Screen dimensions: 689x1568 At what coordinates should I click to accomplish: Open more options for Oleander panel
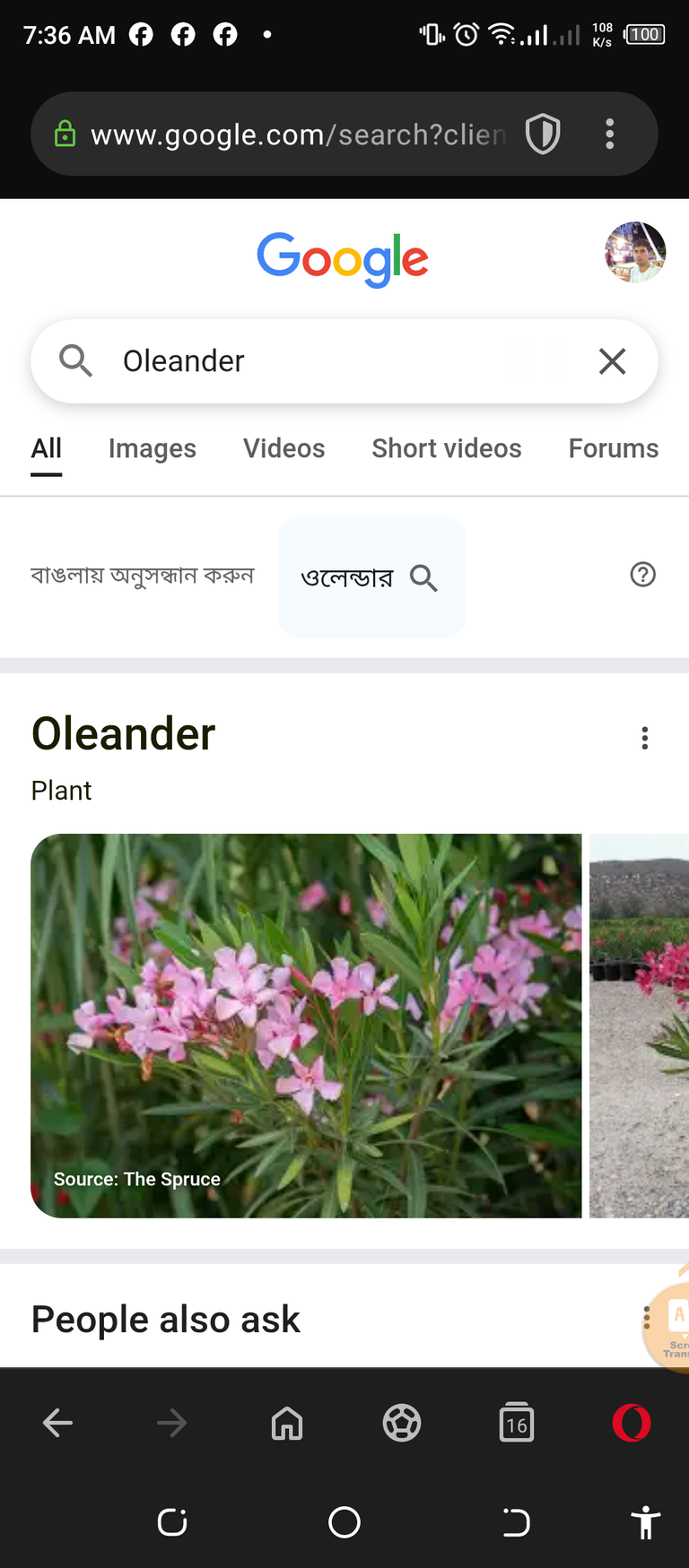click(645, 738)
